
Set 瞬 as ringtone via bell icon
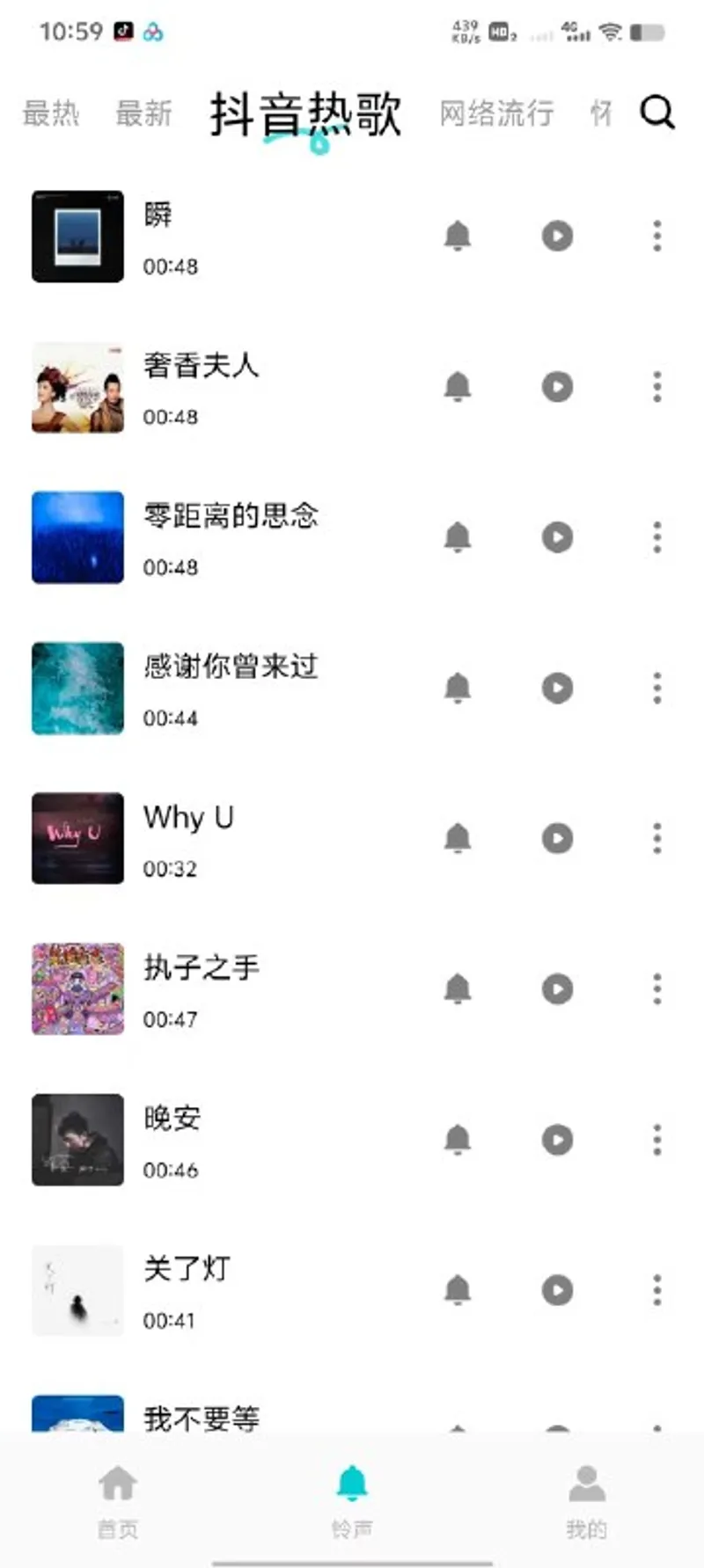458,236
